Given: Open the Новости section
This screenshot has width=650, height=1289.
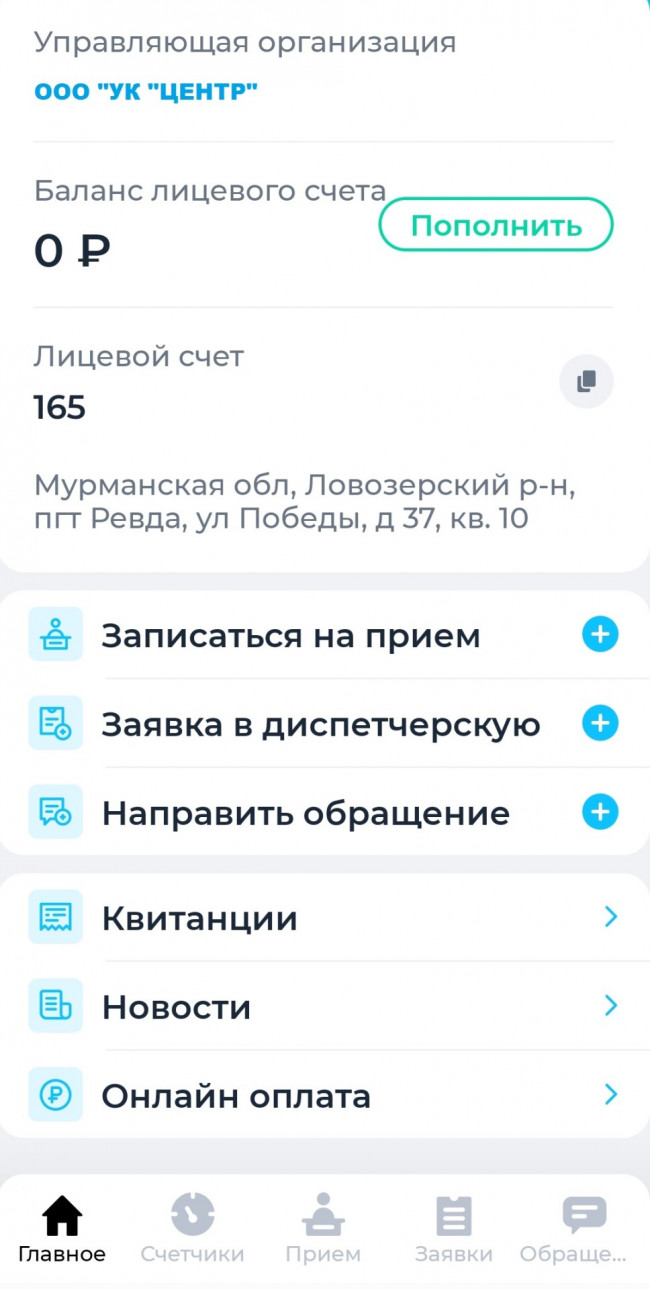Looking at the screenshot, I should (325, 1005).
